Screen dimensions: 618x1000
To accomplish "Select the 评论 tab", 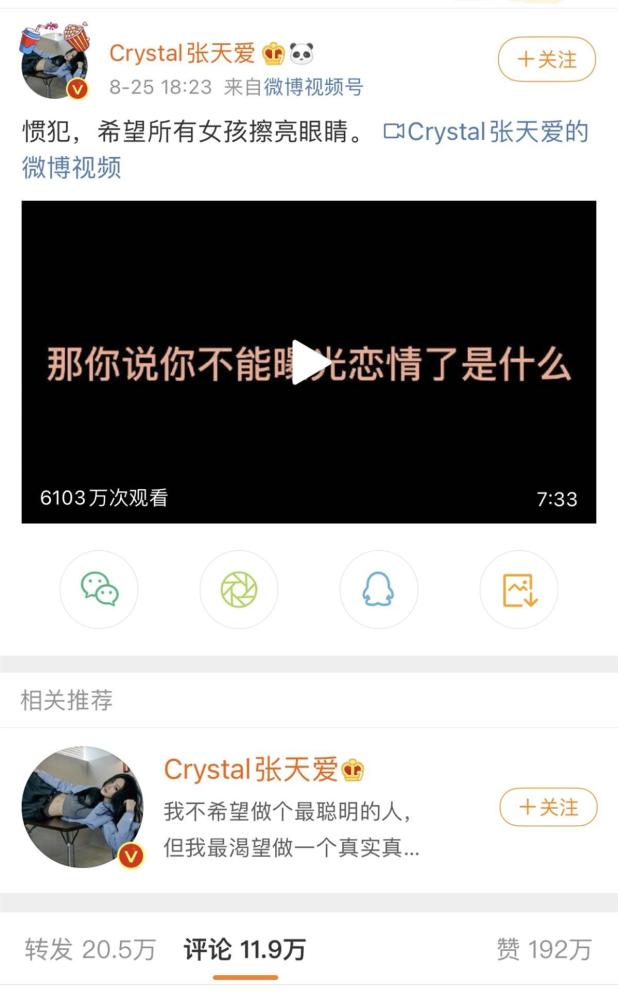I will coord(245,949).
